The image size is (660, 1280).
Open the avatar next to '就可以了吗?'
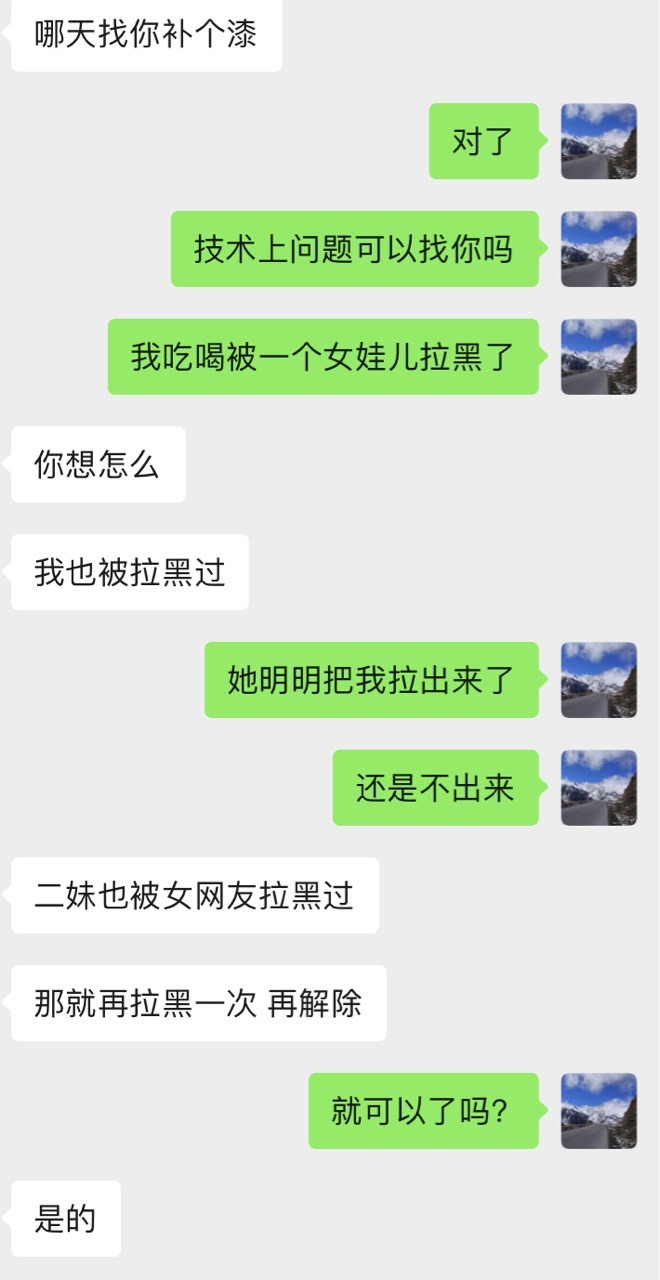599,1111
